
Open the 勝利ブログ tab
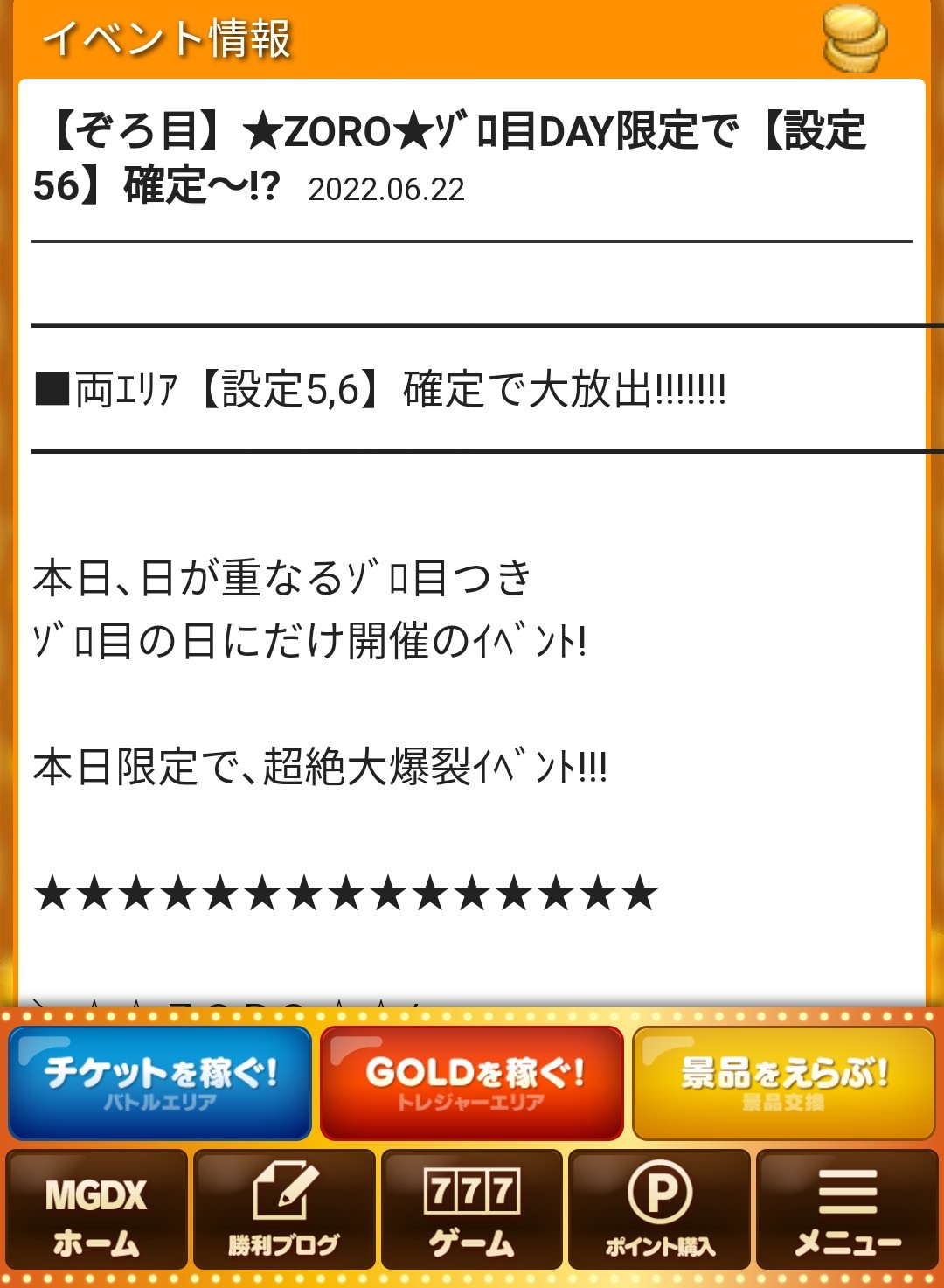[284, 1210]
